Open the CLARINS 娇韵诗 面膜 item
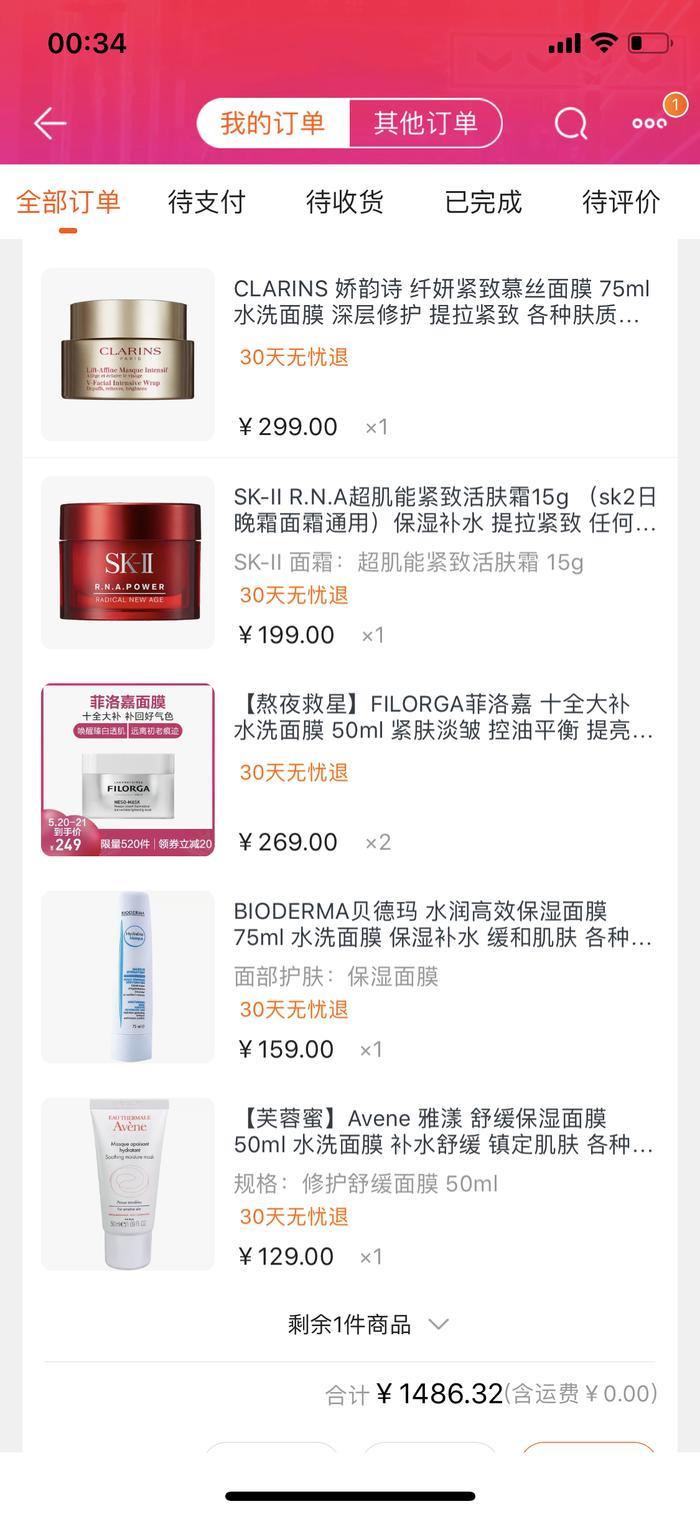 tap(349, 354)
